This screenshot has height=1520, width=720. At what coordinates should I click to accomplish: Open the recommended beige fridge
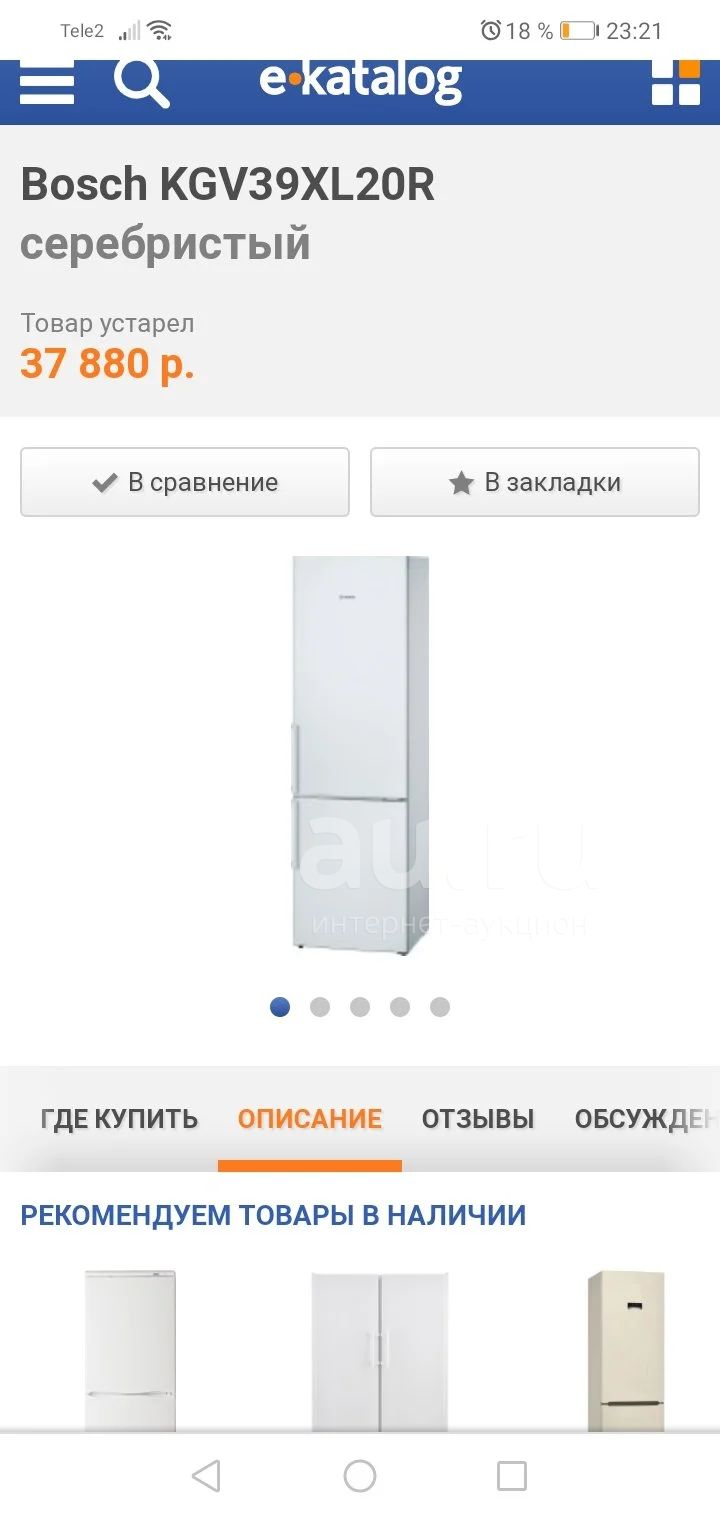[x=626, y=1350]
